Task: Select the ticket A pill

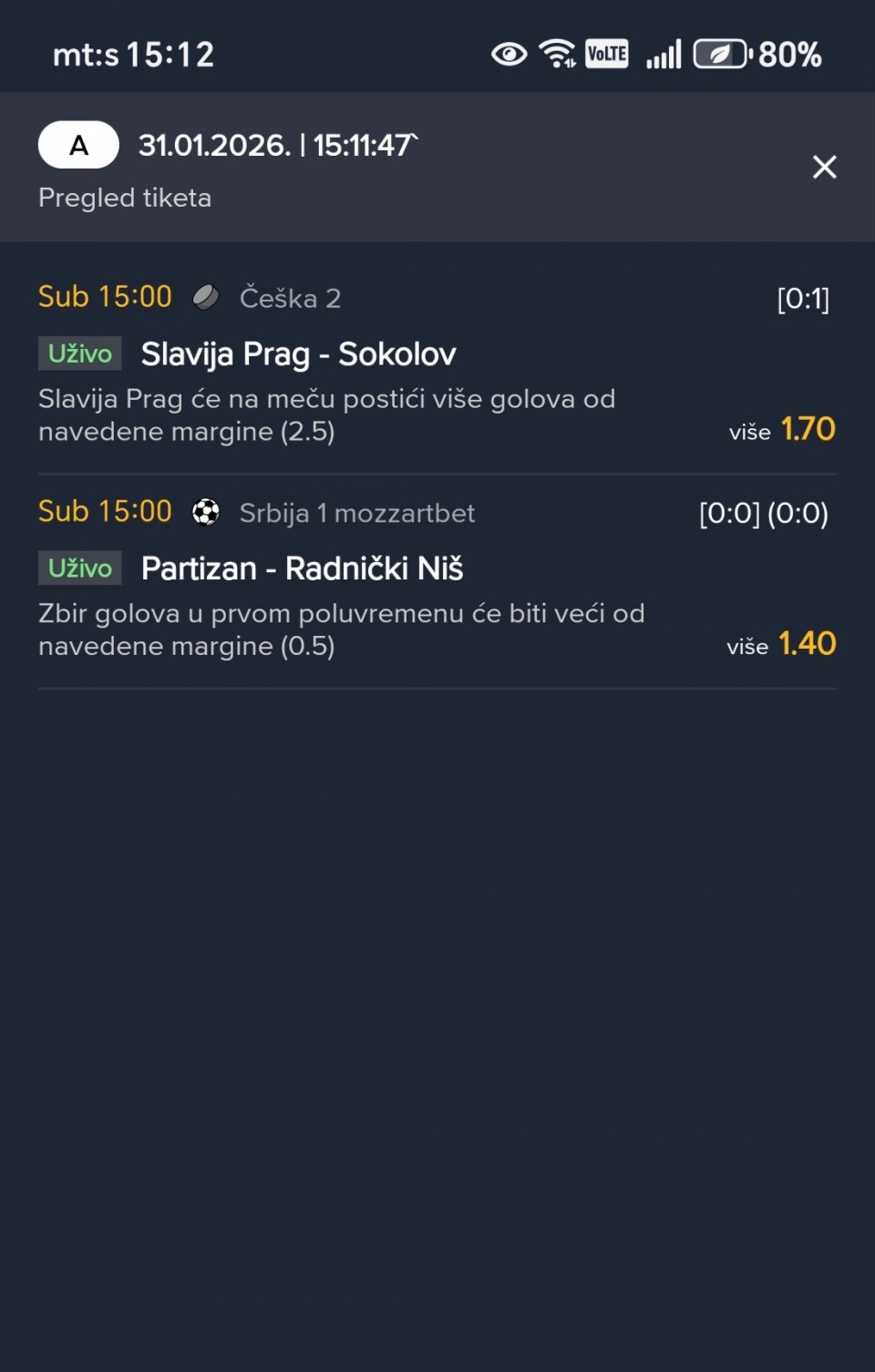Action: coord(78,145)
